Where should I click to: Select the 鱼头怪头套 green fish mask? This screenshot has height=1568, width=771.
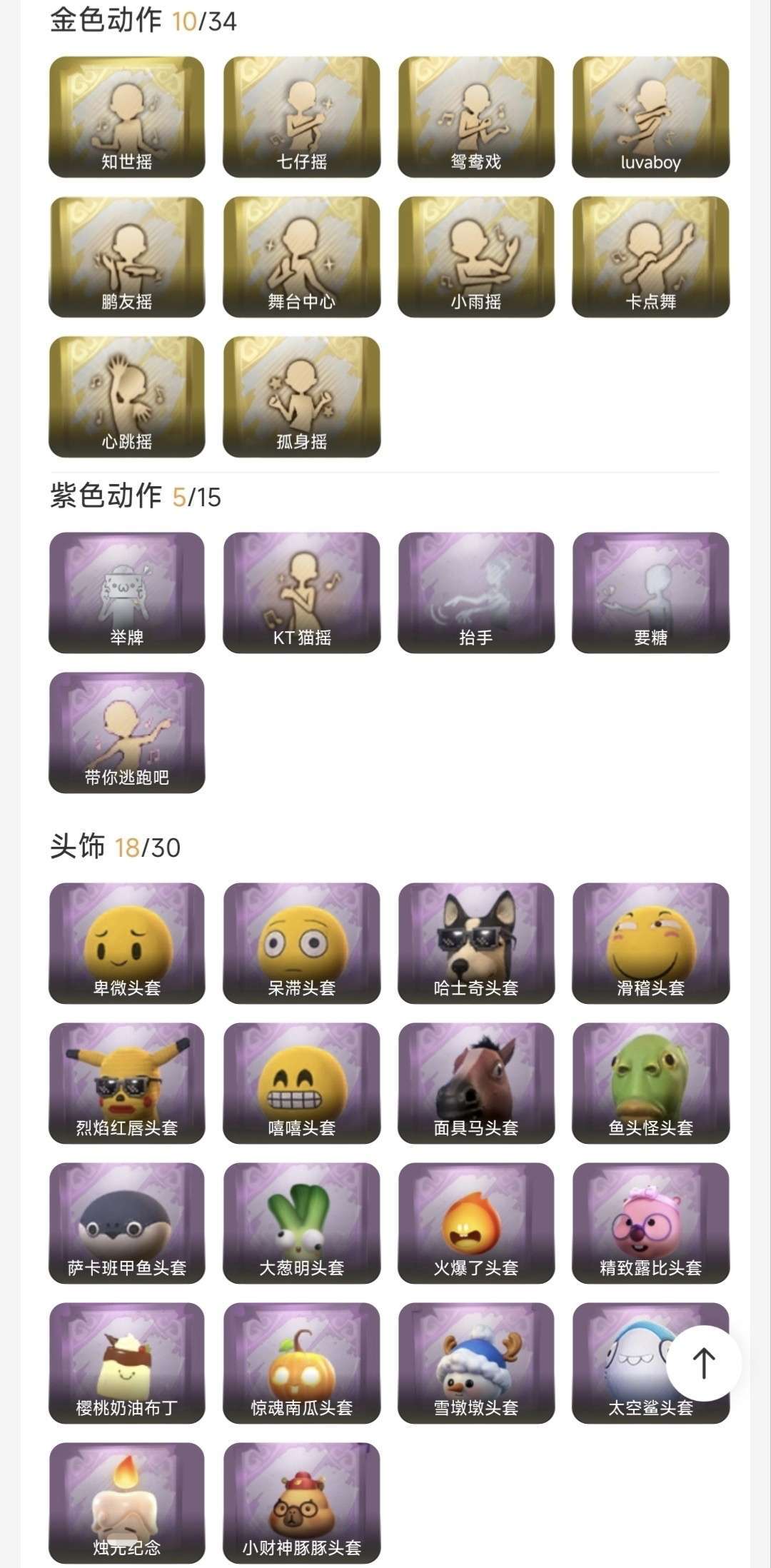point(651,1082)
